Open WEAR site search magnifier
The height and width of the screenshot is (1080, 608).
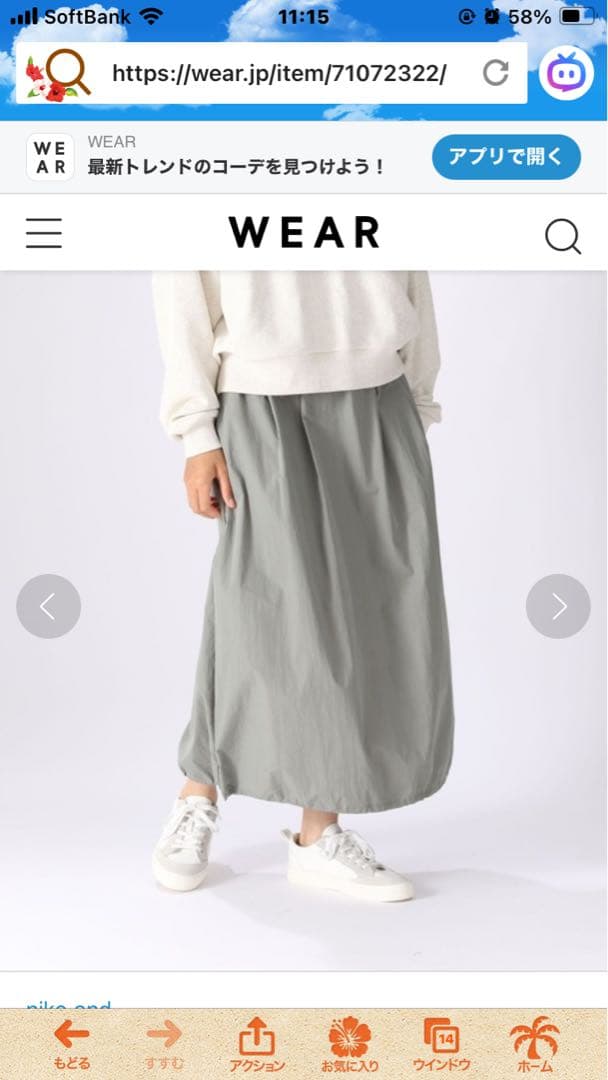(x=562, y=235)
